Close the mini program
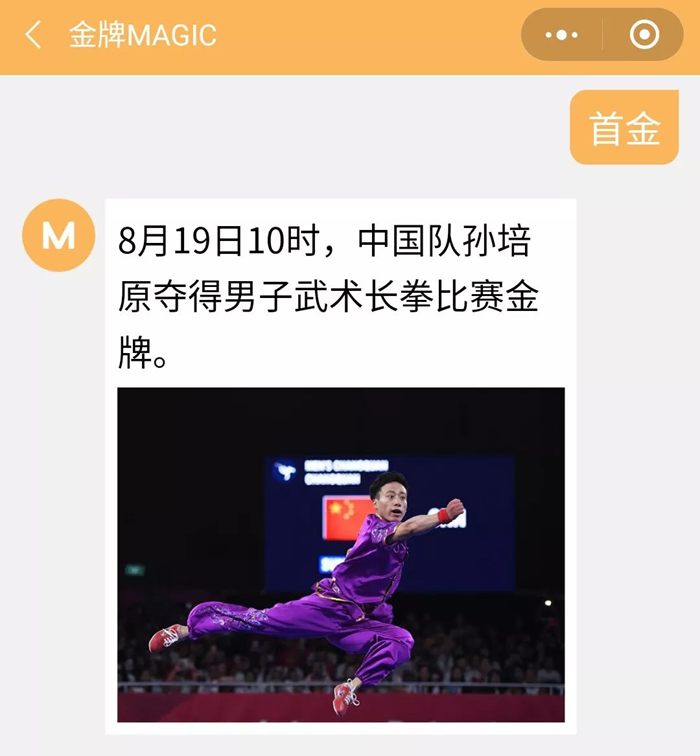Screen dimensions: 700x756 tap(645, 36)
